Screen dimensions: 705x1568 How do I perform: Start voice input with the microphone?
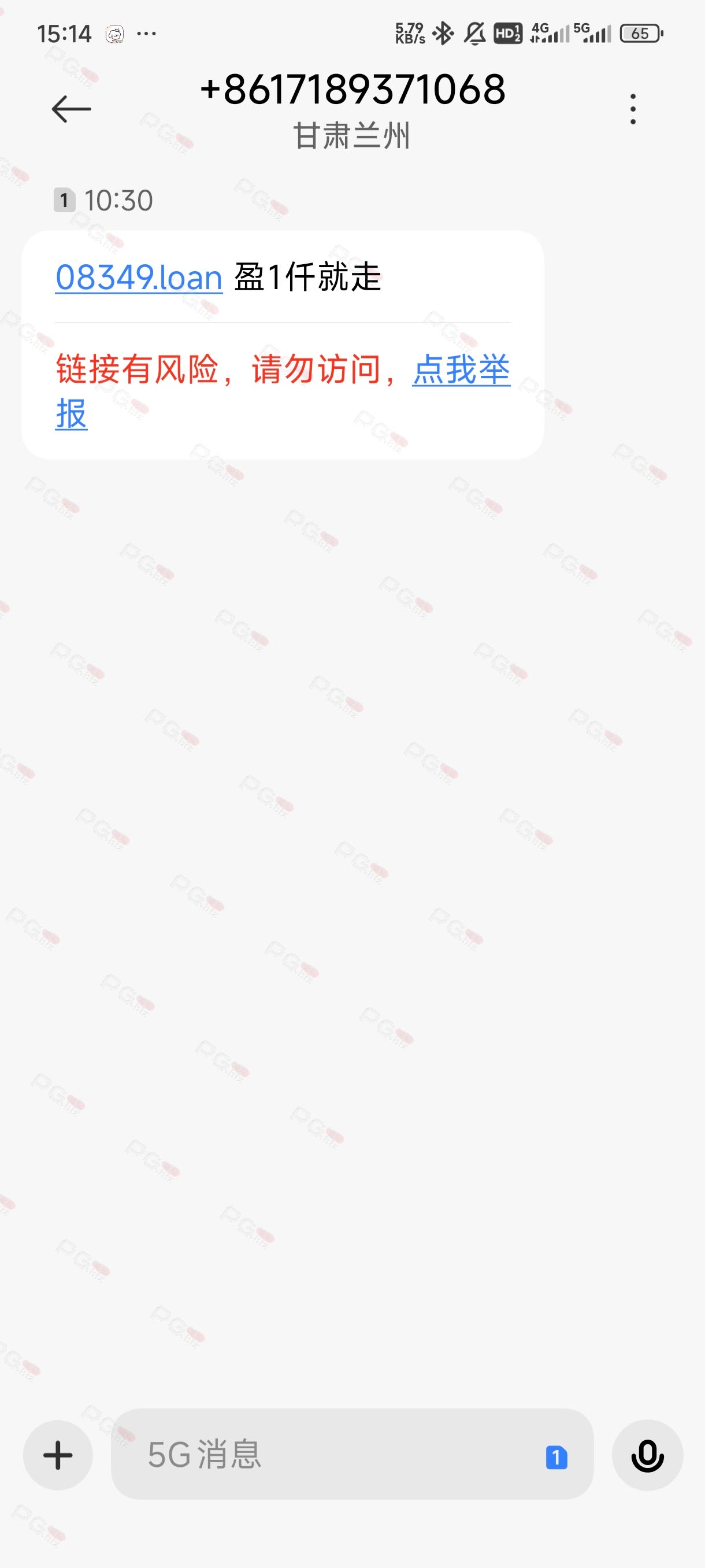(x=647, y=1455)
